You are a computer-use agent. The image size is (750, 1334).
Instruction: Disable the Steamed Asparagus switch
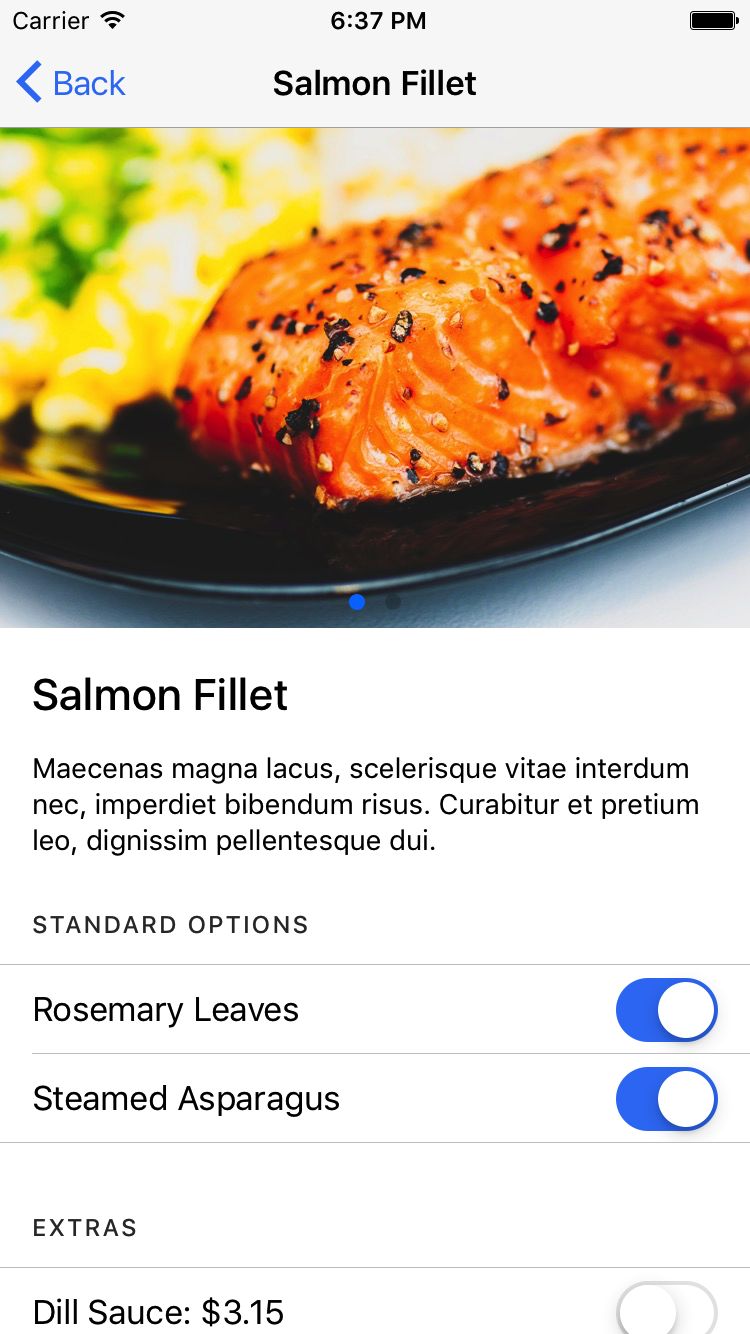(667, 1099)
